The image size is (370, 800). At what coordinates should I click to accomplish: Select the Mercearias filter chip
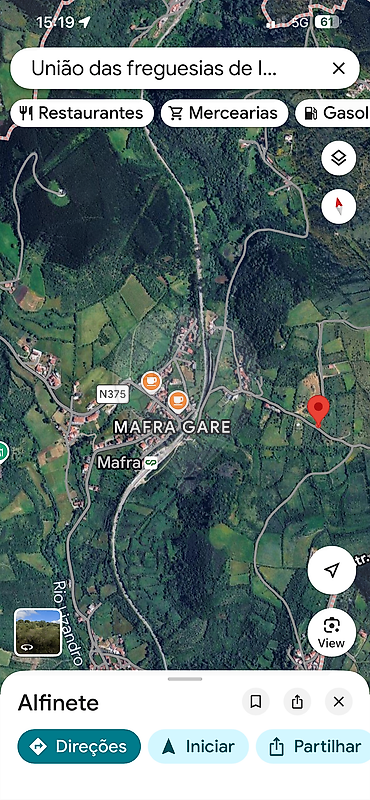click(x=224, y=113)
